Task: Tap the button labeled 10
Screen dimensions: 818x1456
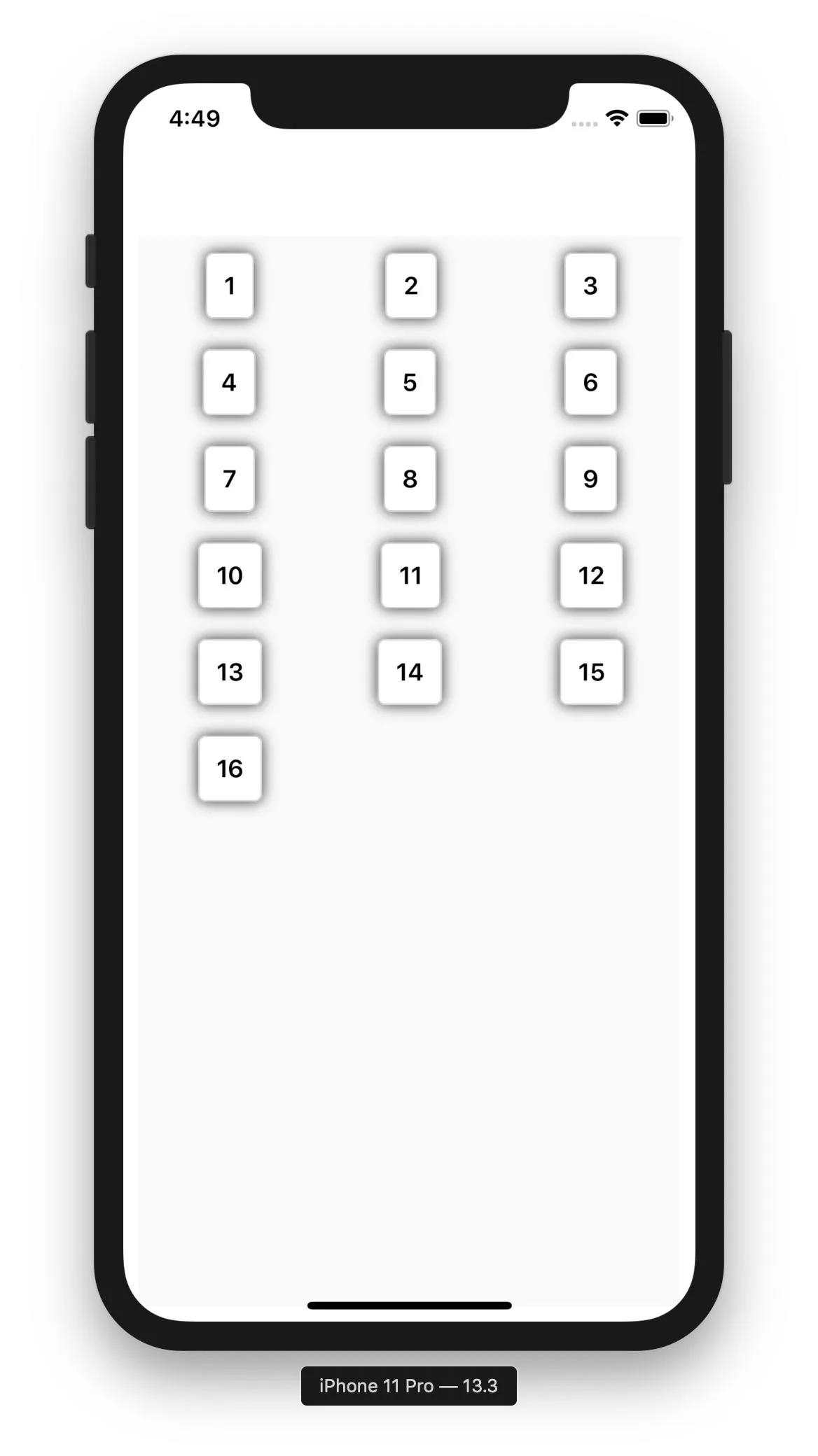Action: pyautogui.click(x=230, y=575)
